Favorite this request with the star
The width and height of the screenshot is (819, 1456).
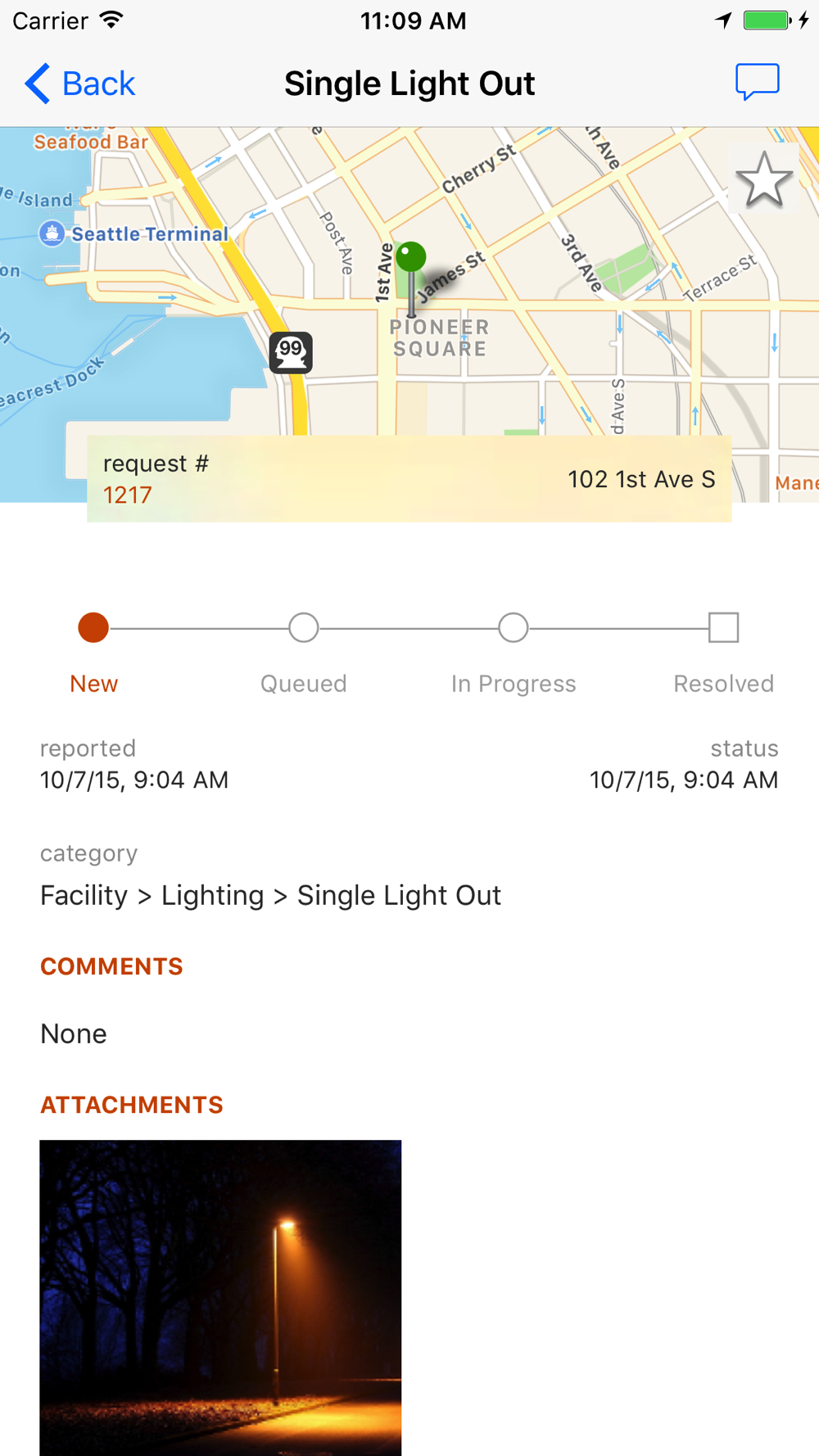pos(763,179)
